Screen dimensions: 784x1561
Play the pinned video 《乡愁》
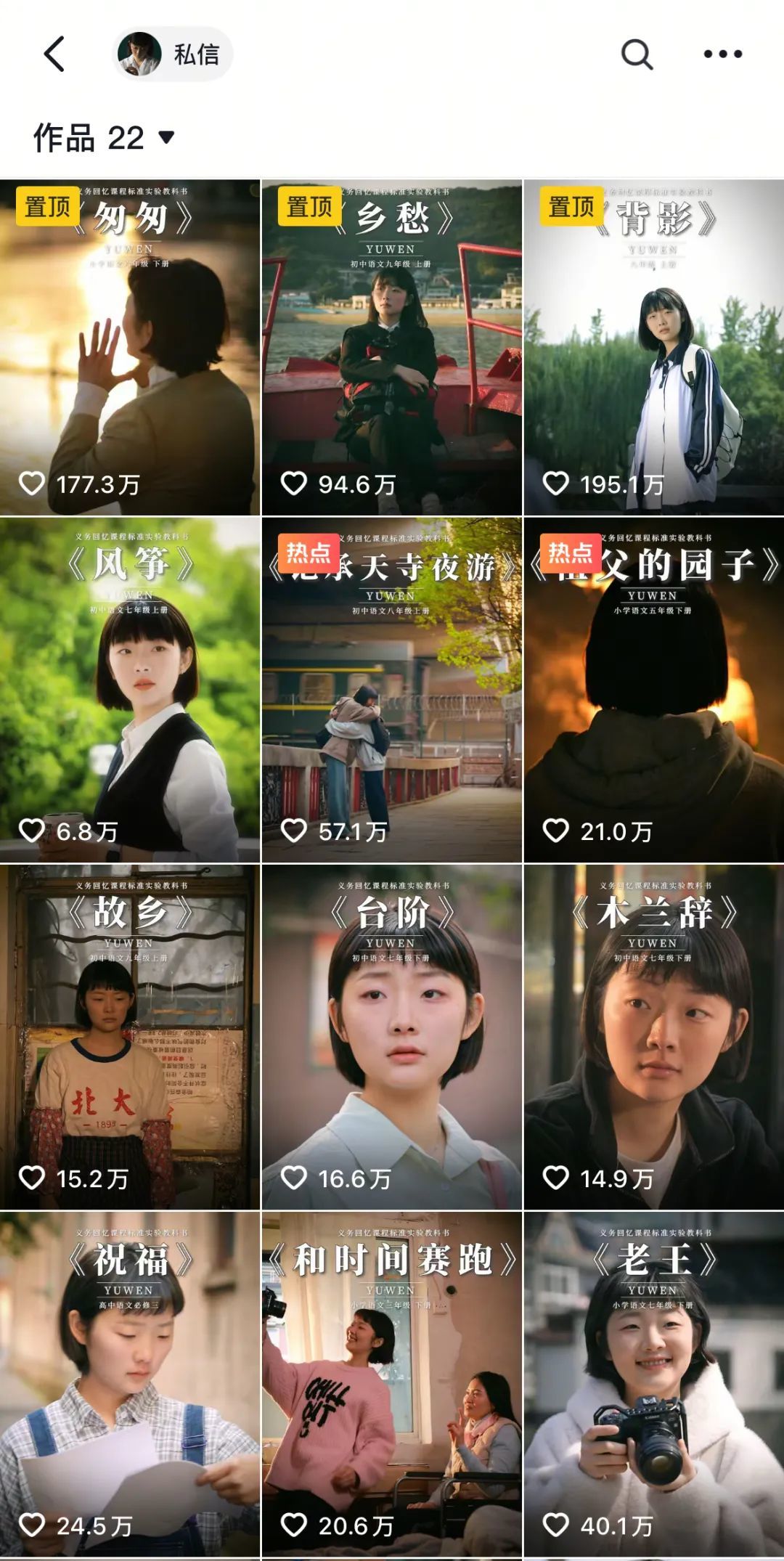click(x=392, y=349)
